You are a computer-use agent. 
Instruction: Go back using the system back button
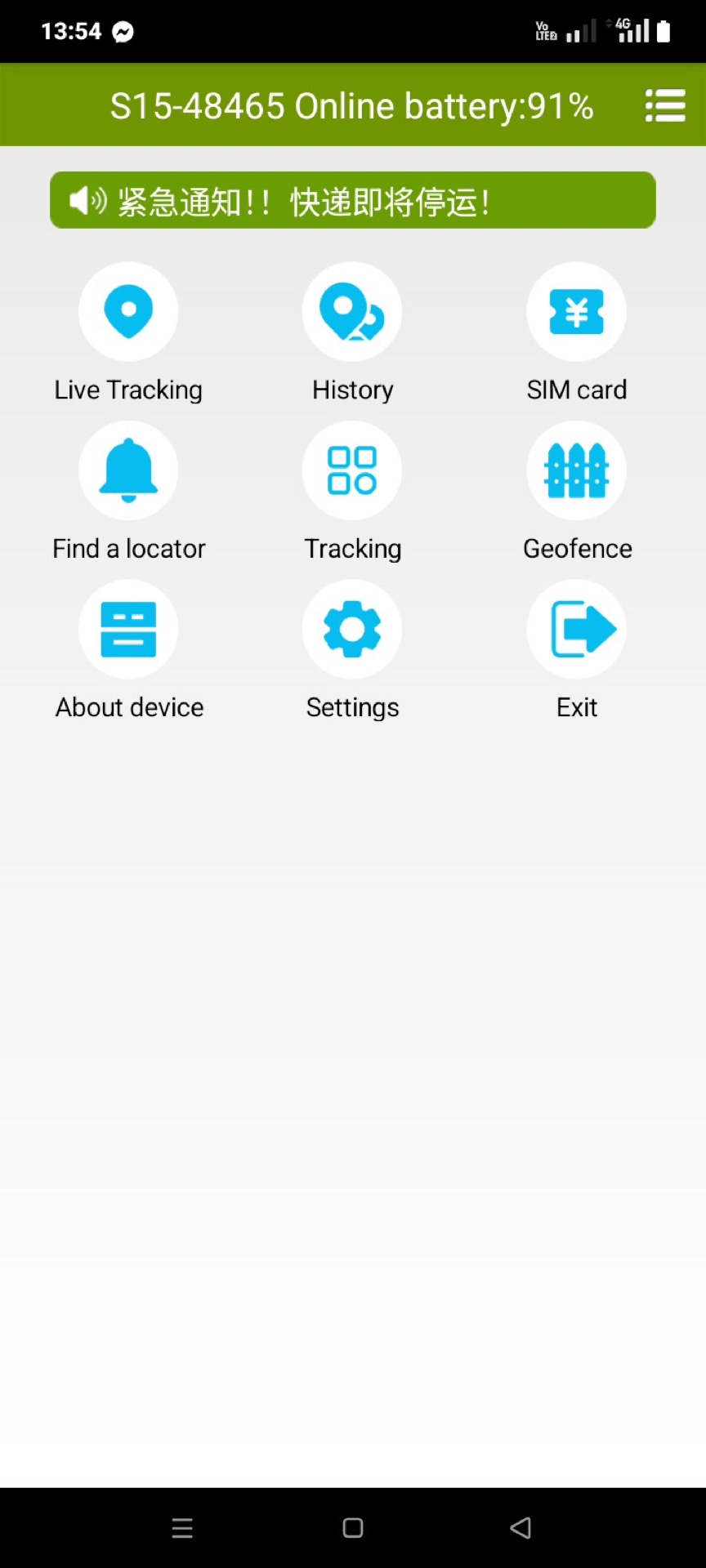(521, 1528)
